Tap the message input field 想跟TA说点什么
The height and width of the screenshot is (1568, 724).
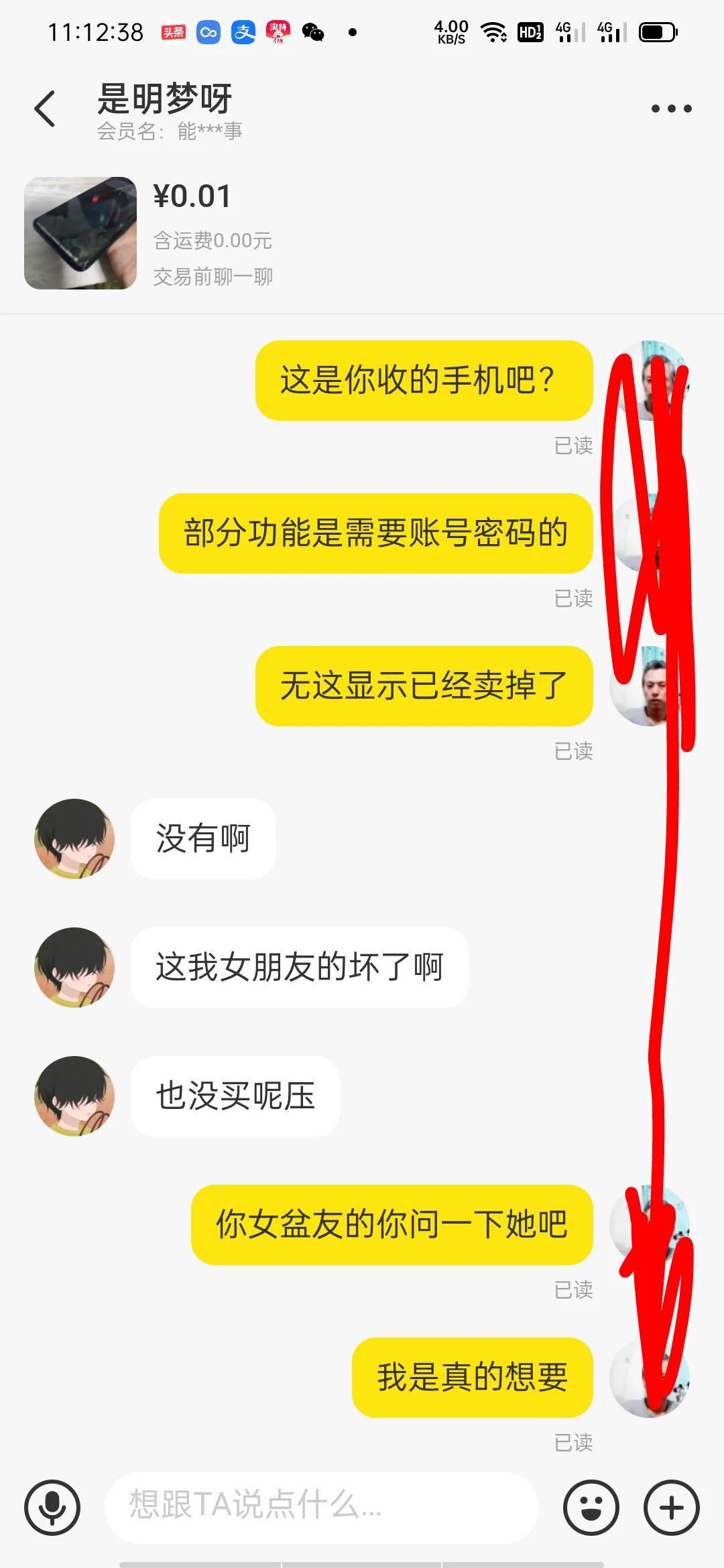coord(322,1506)
